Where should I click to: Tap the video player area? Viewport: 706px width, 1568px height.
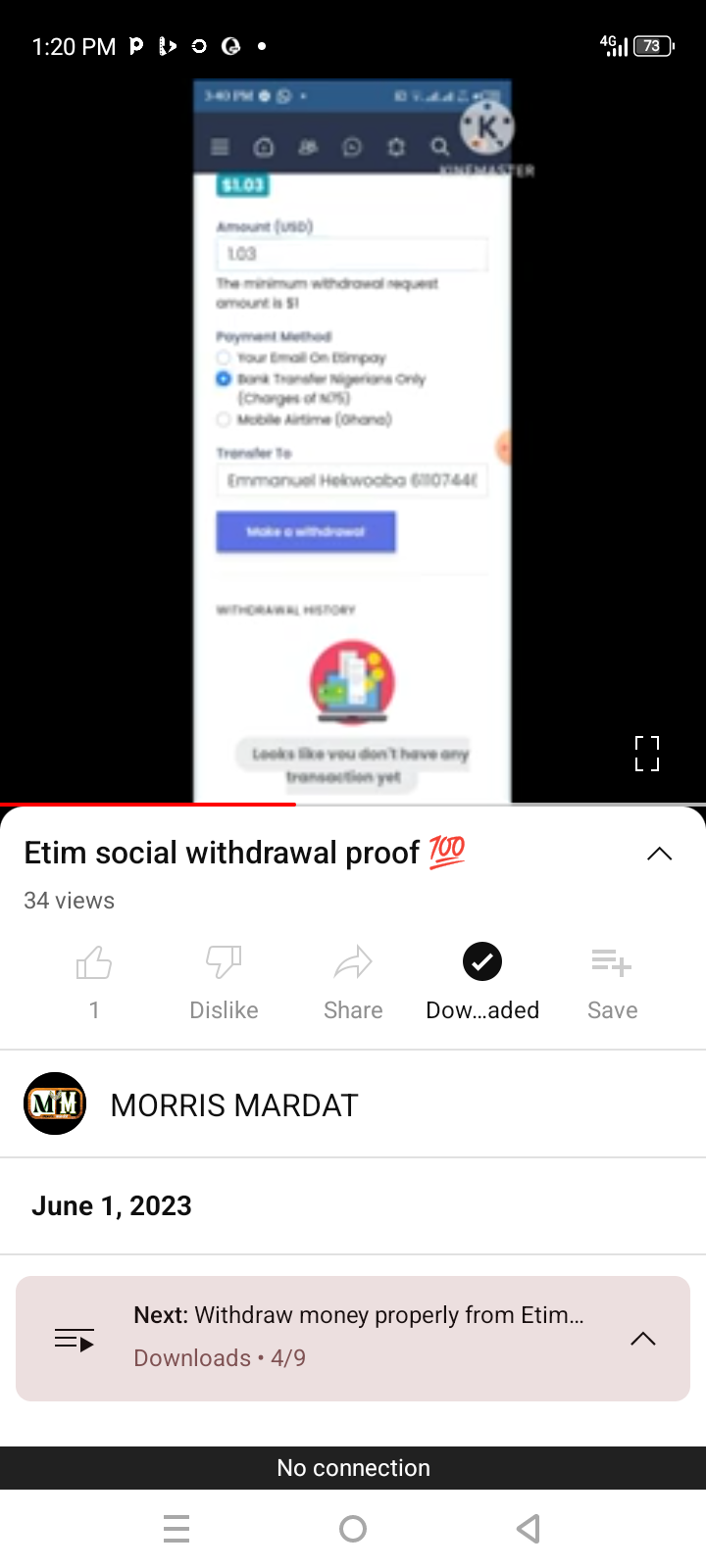(x=352, y=441)
